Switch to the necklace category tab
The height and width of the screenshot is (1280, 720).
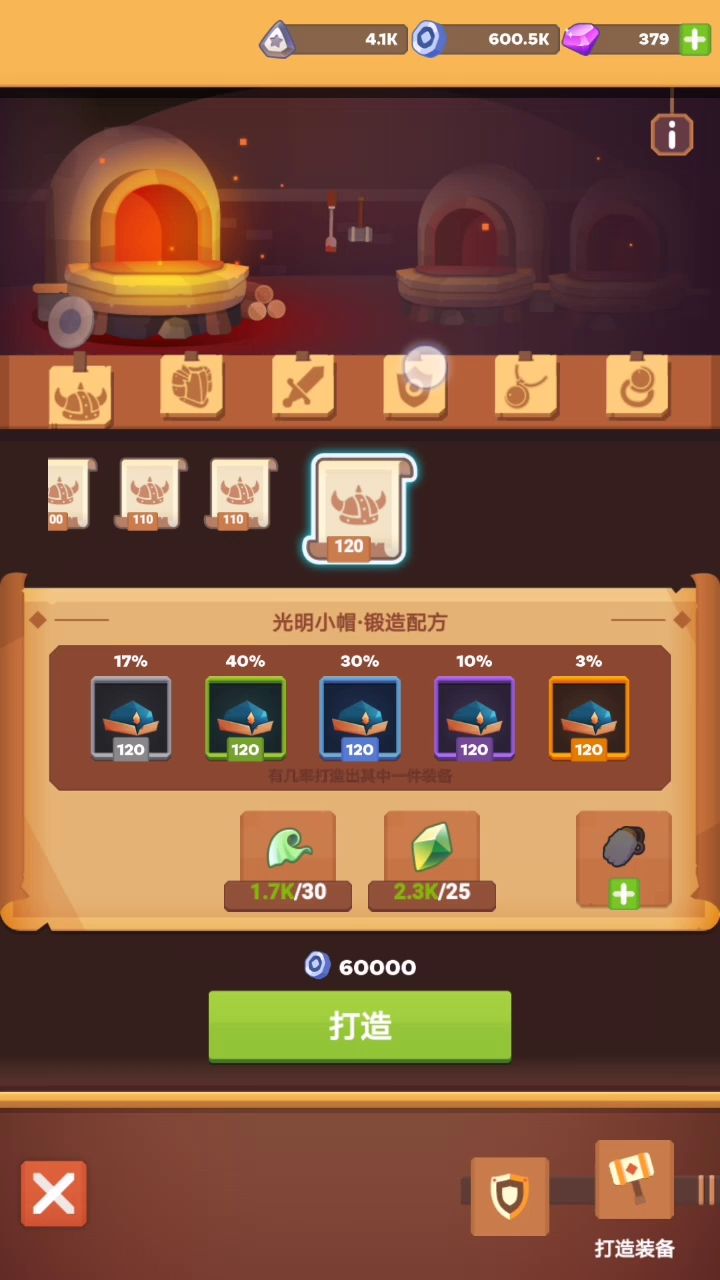(526, 386)
